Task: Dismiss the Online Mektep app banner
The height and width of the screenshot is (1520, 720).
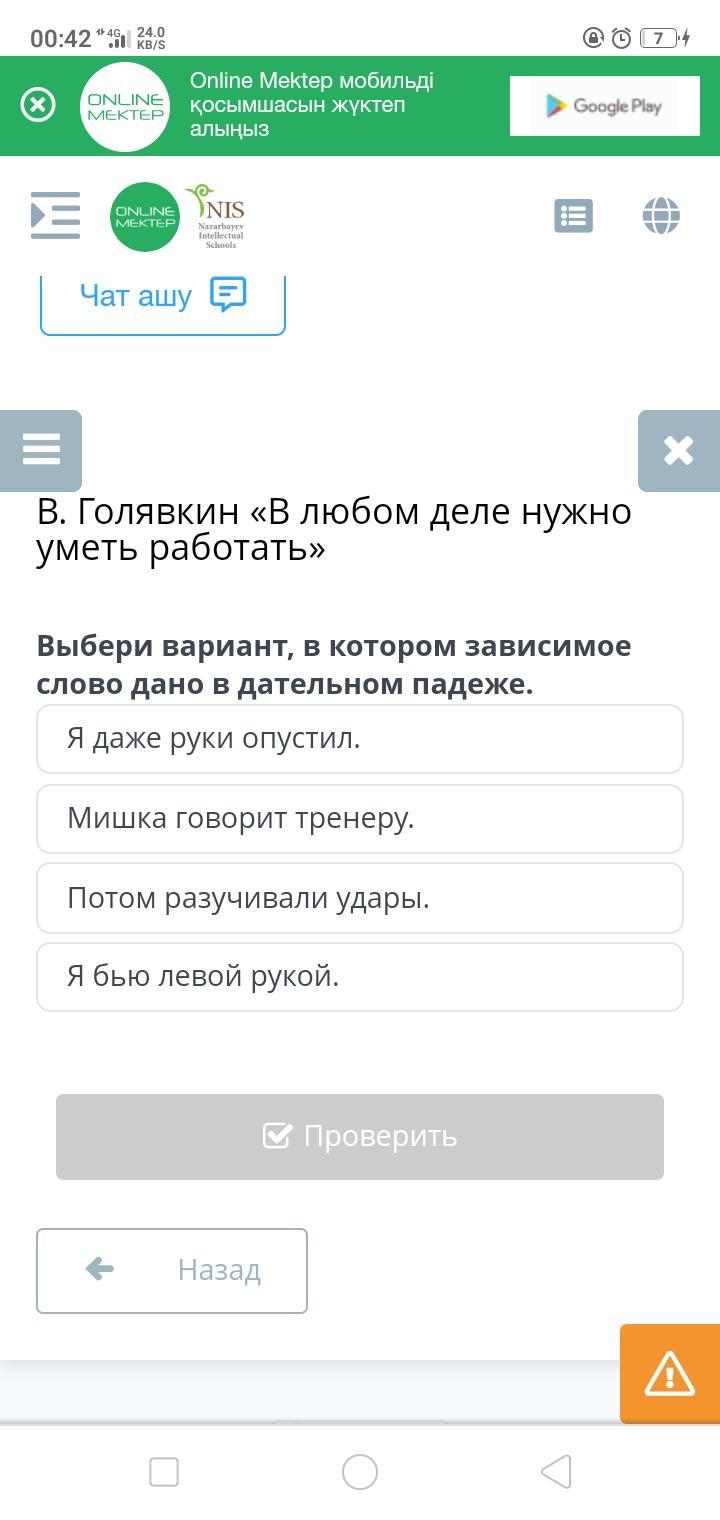Action: [x=38, y=105]
